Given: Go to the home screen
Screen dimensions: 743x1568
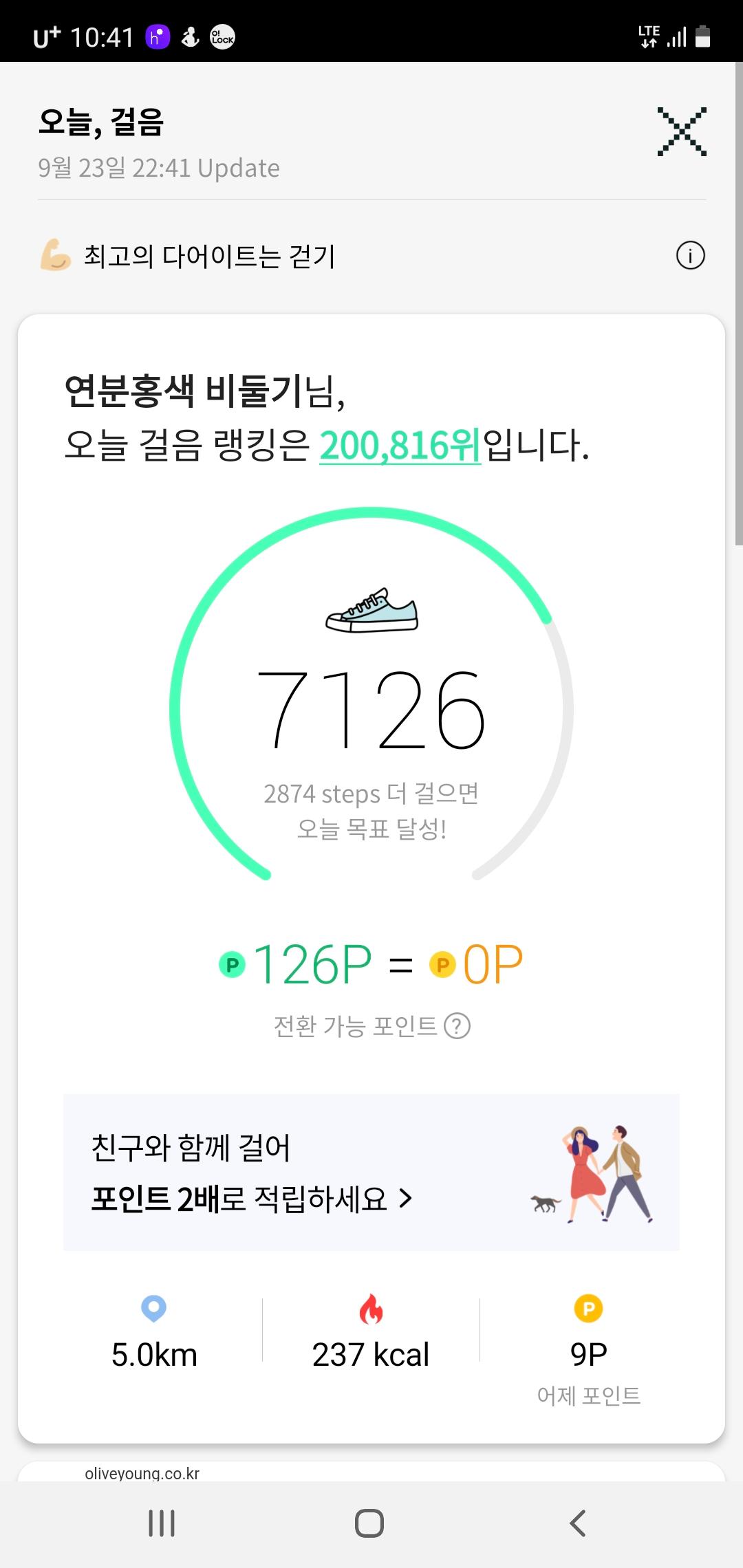Looking at the screenshot, I should (369, 1523).
